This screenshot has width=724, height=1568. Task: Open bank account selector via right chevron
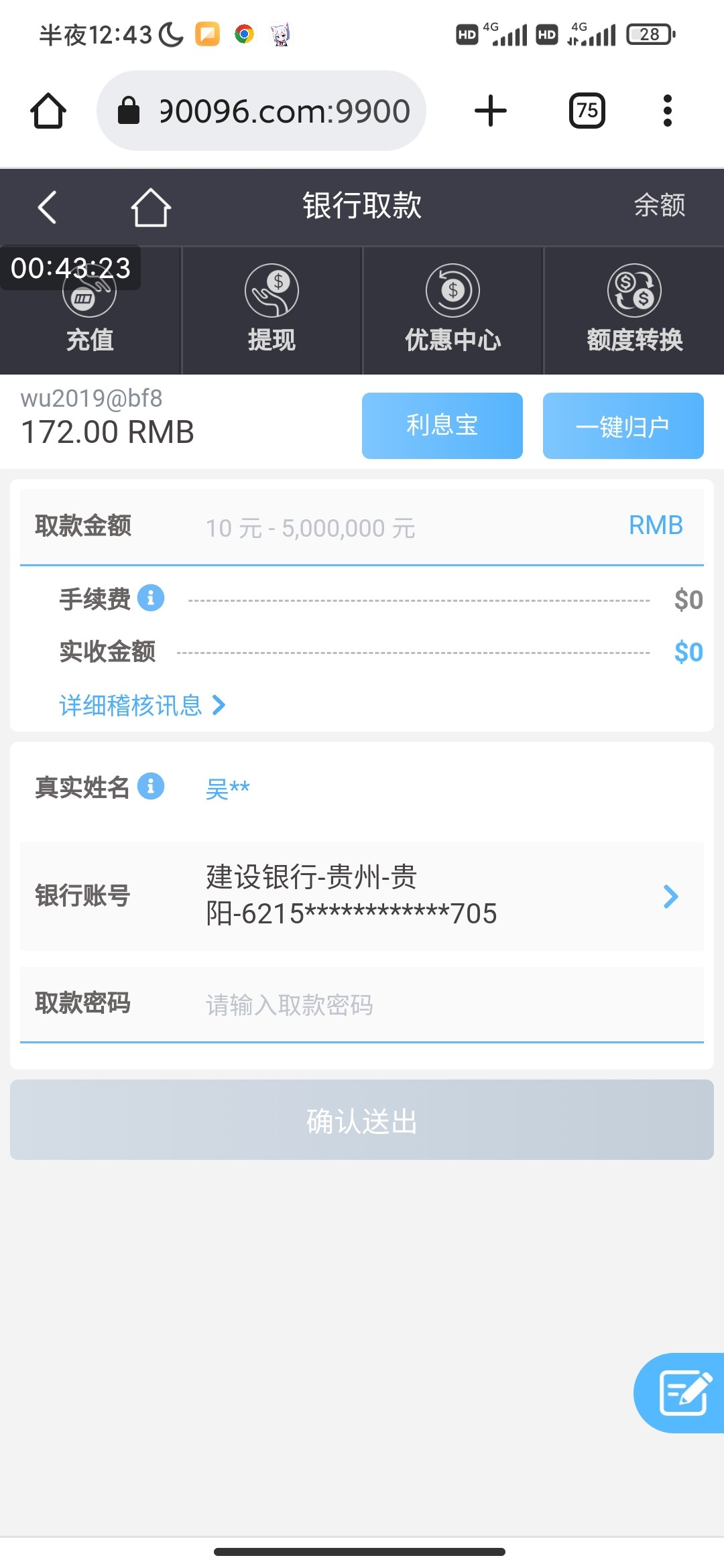[x=670, y=896]
